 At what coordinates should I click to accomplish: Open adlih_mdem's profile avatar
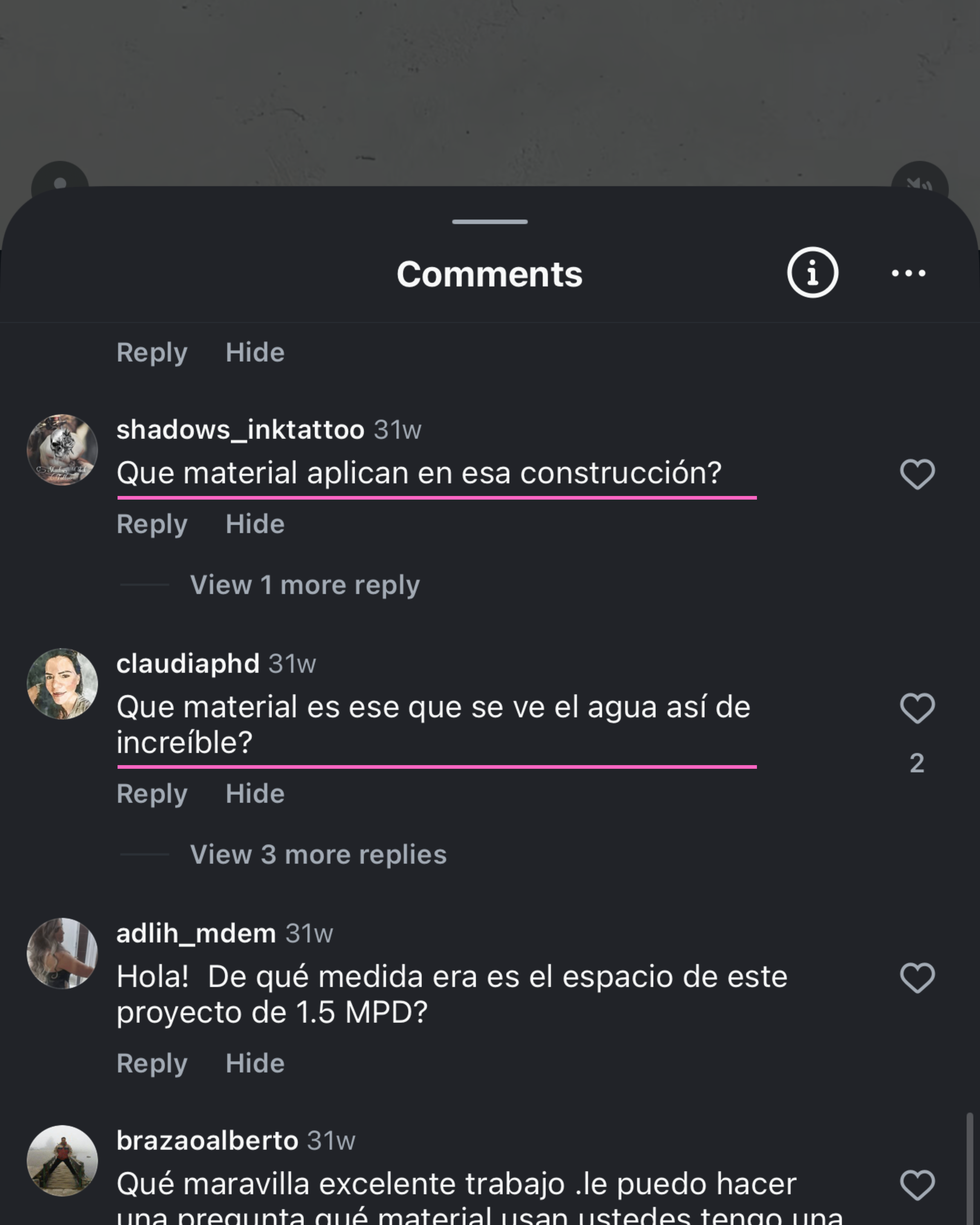click(x=62, y=954)
